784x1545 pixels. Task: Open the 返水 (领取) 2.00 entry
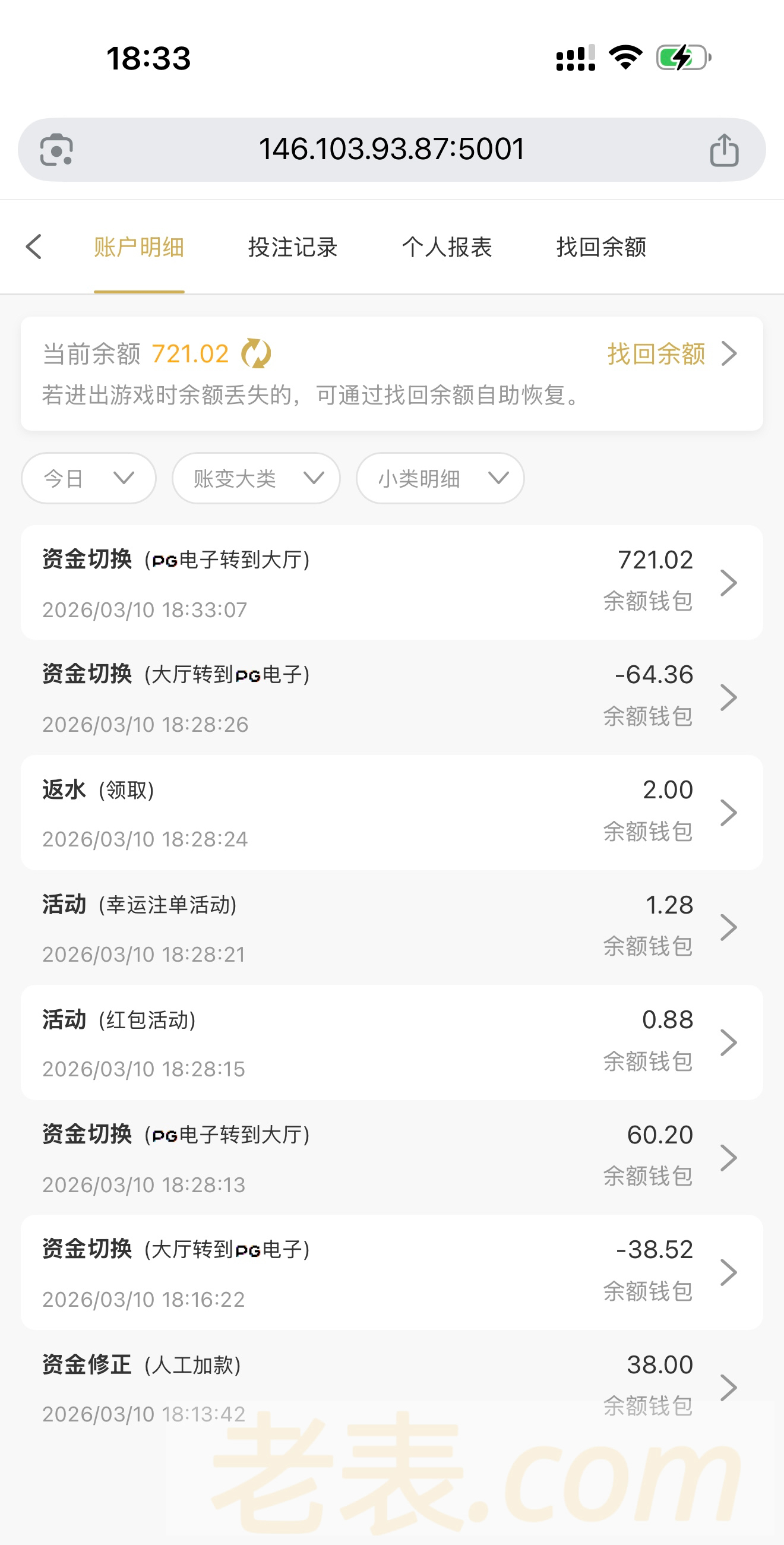point(391,813)
